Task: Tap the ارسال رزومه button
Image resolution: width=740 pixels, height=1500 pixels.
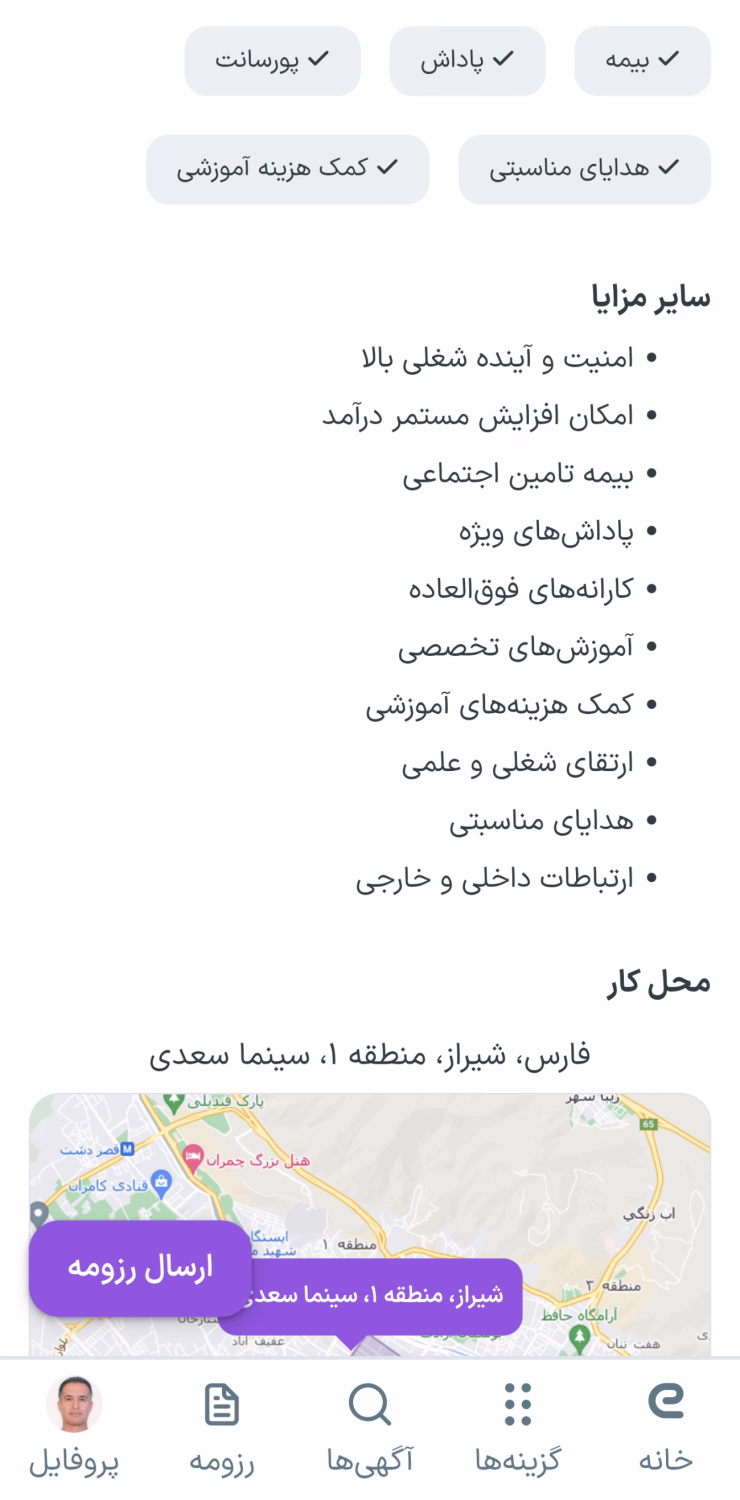Action: click(140, 1268)
